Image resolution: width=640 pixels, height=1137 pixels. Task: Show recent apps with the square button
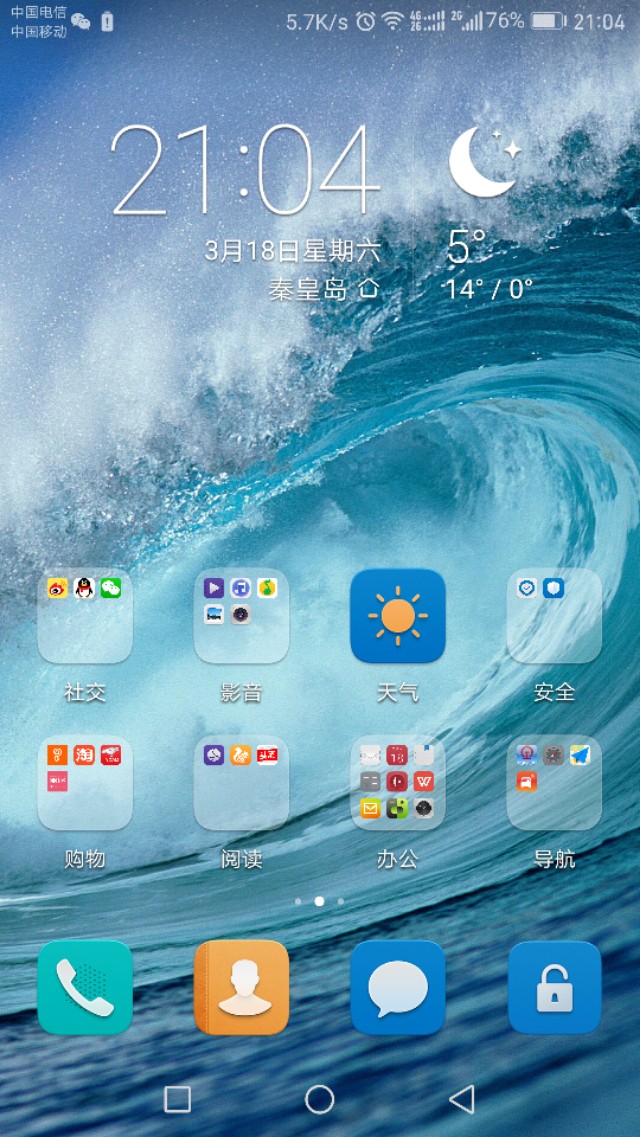coord(177,1099)
